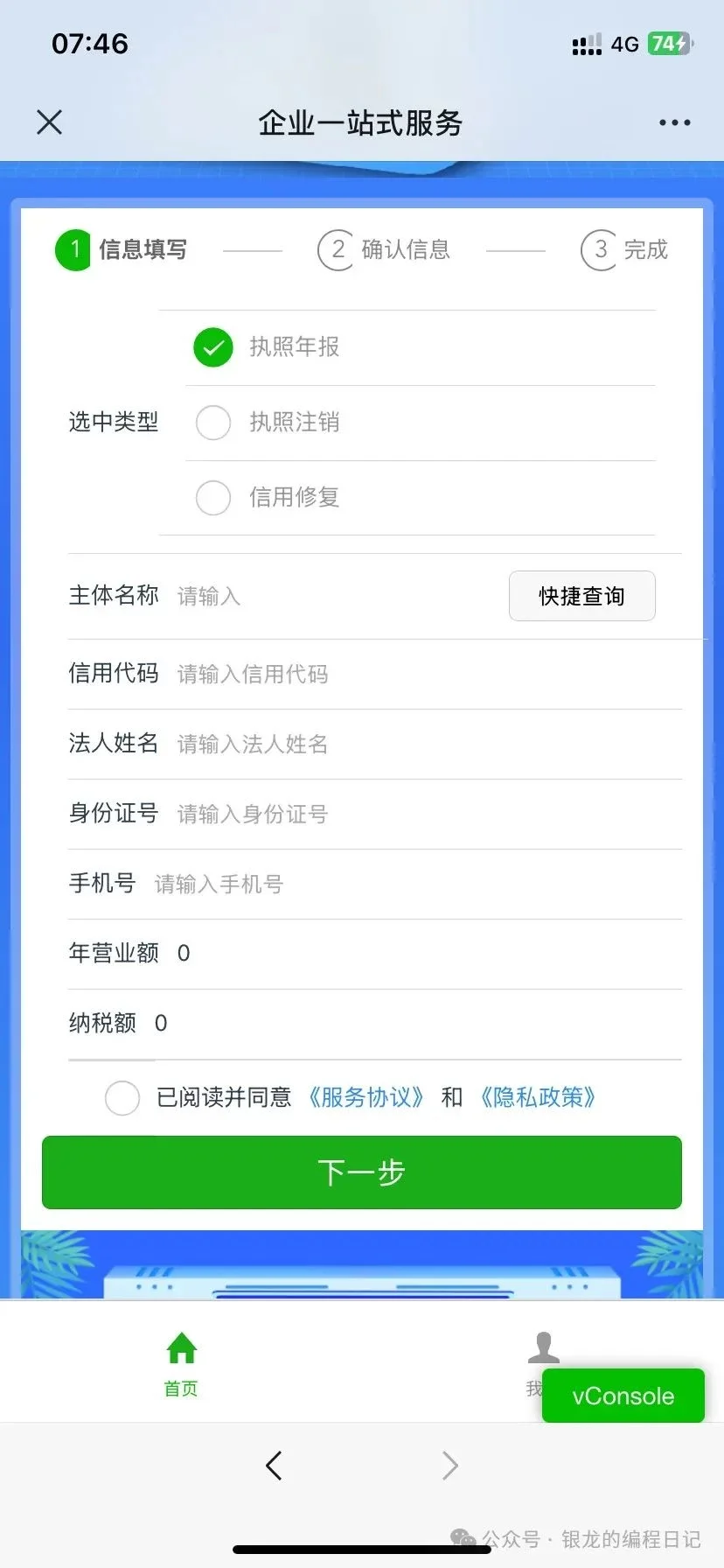Tap the browser back arrow
Screen dimensions: 724x1568
(273, 1466)
